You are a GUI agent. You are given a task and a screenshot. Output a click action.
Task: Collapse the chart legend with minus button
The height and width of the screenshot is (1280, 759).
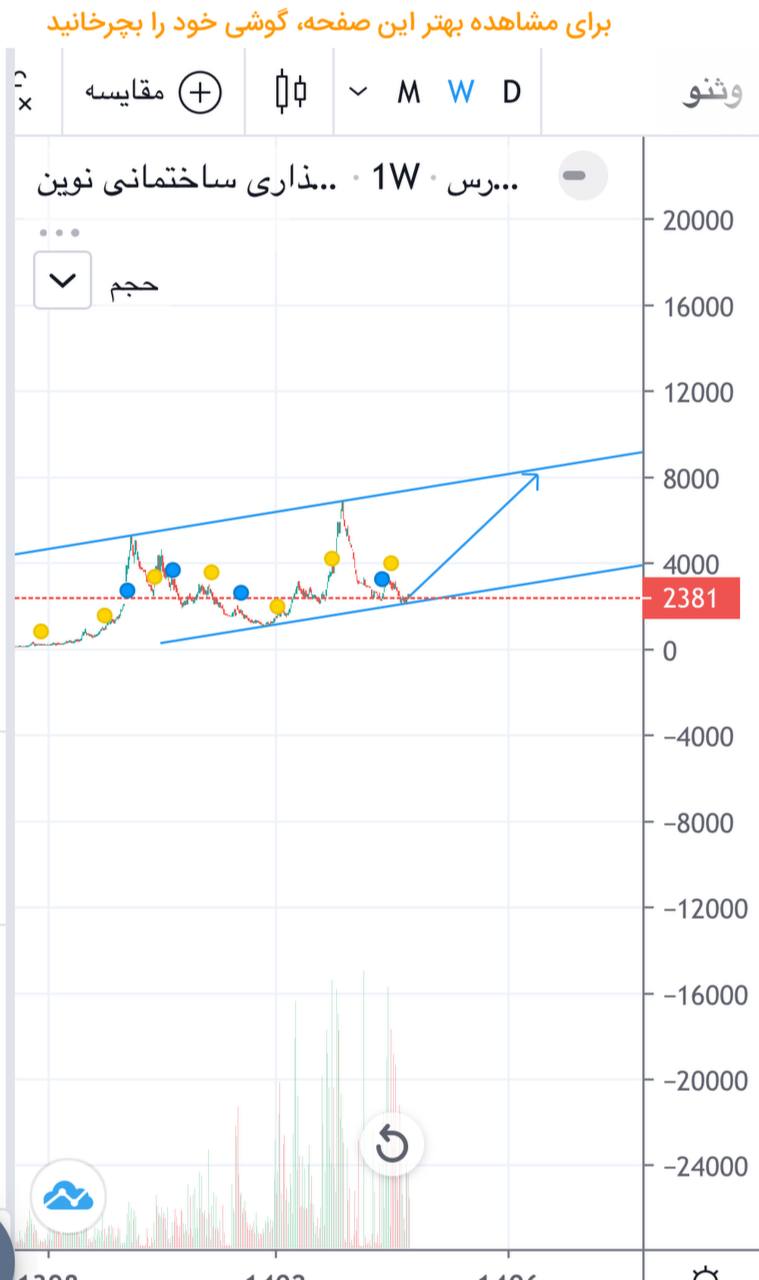tap(575, 176)
